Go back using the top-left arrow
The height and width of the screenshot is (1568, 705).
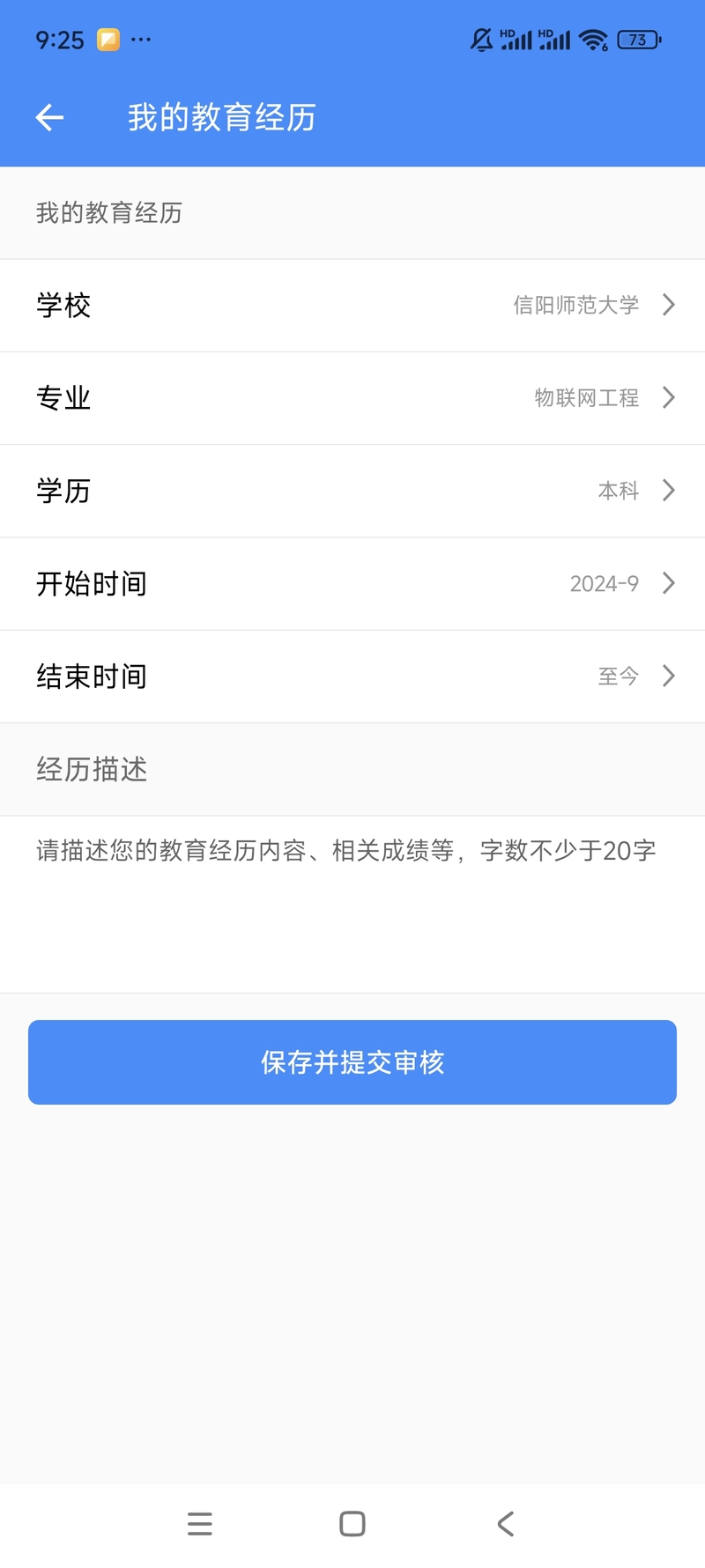pyautogui.click(x=50, y=117)
